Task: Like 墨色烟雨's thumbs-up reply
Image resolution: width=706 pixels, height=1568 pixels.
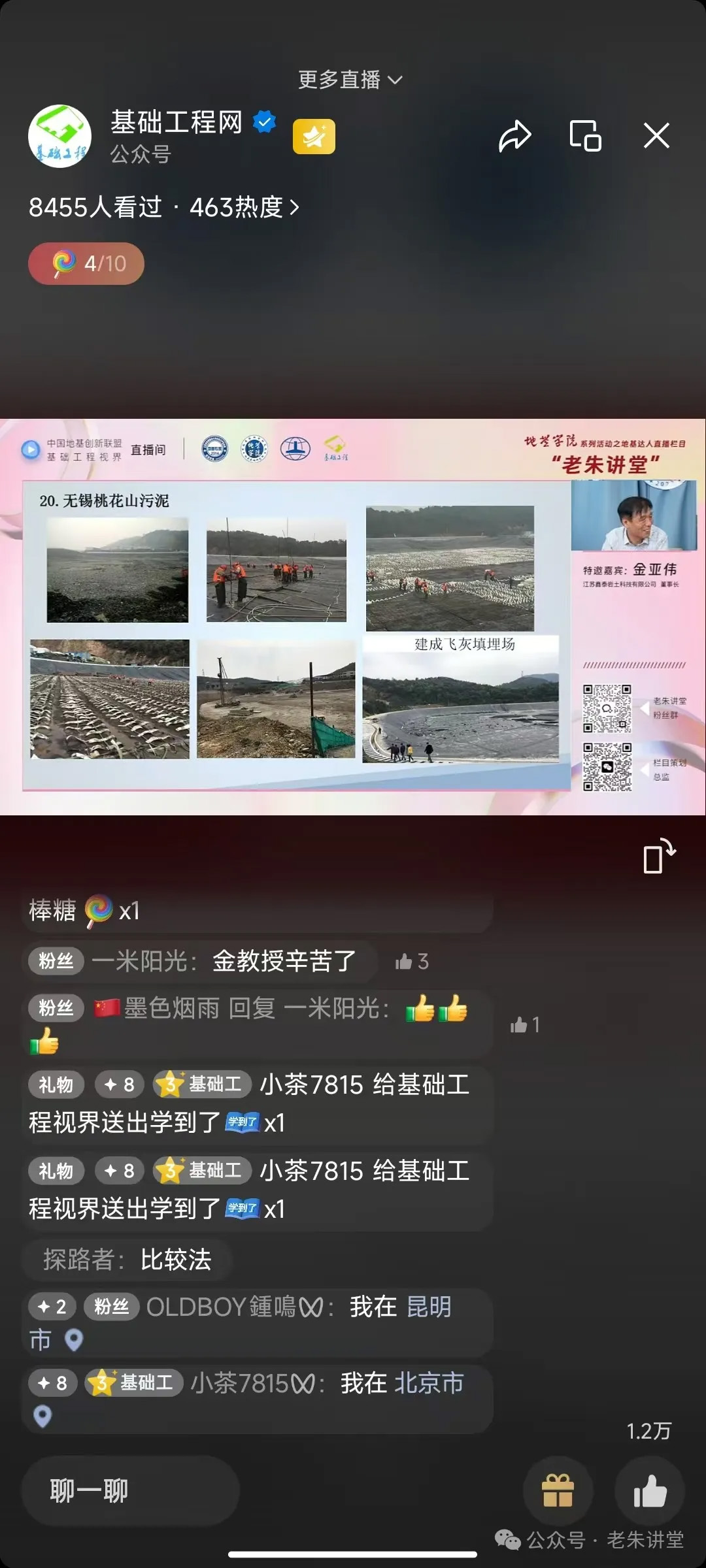Action: point(525,1024)
